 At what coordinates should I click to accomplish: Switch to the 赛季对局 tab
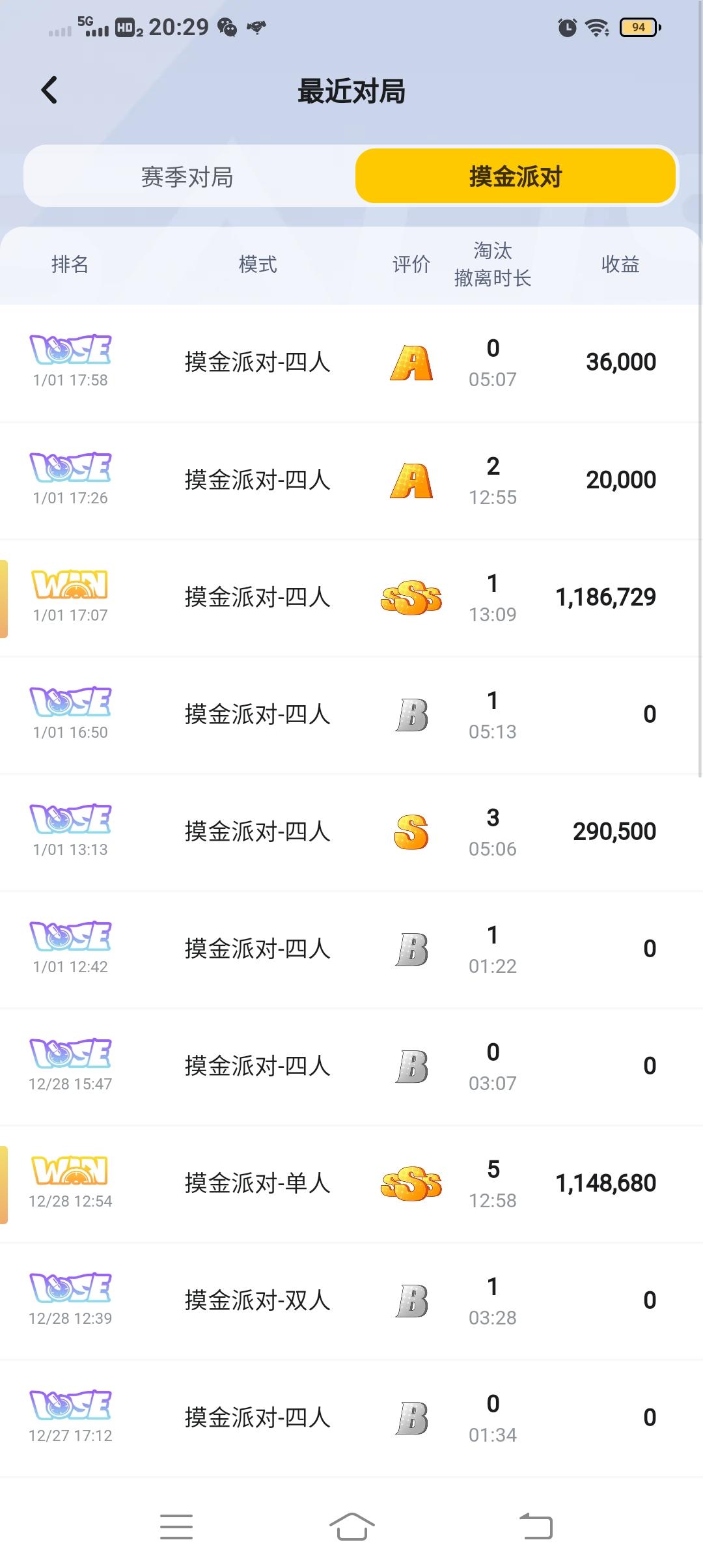tap(187, 176)
